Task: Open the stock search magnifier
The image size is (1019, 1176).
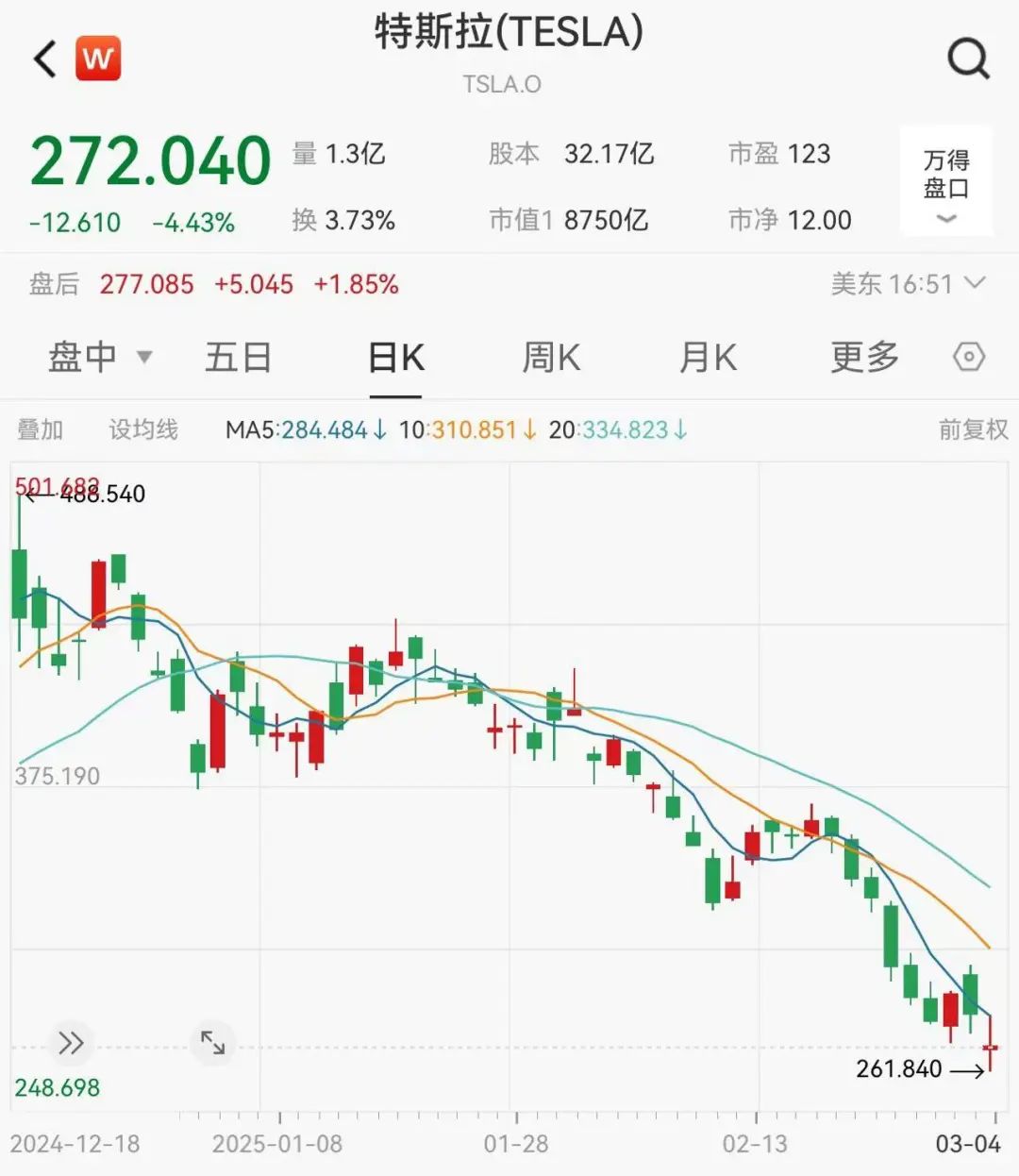Action: [968, 59]
